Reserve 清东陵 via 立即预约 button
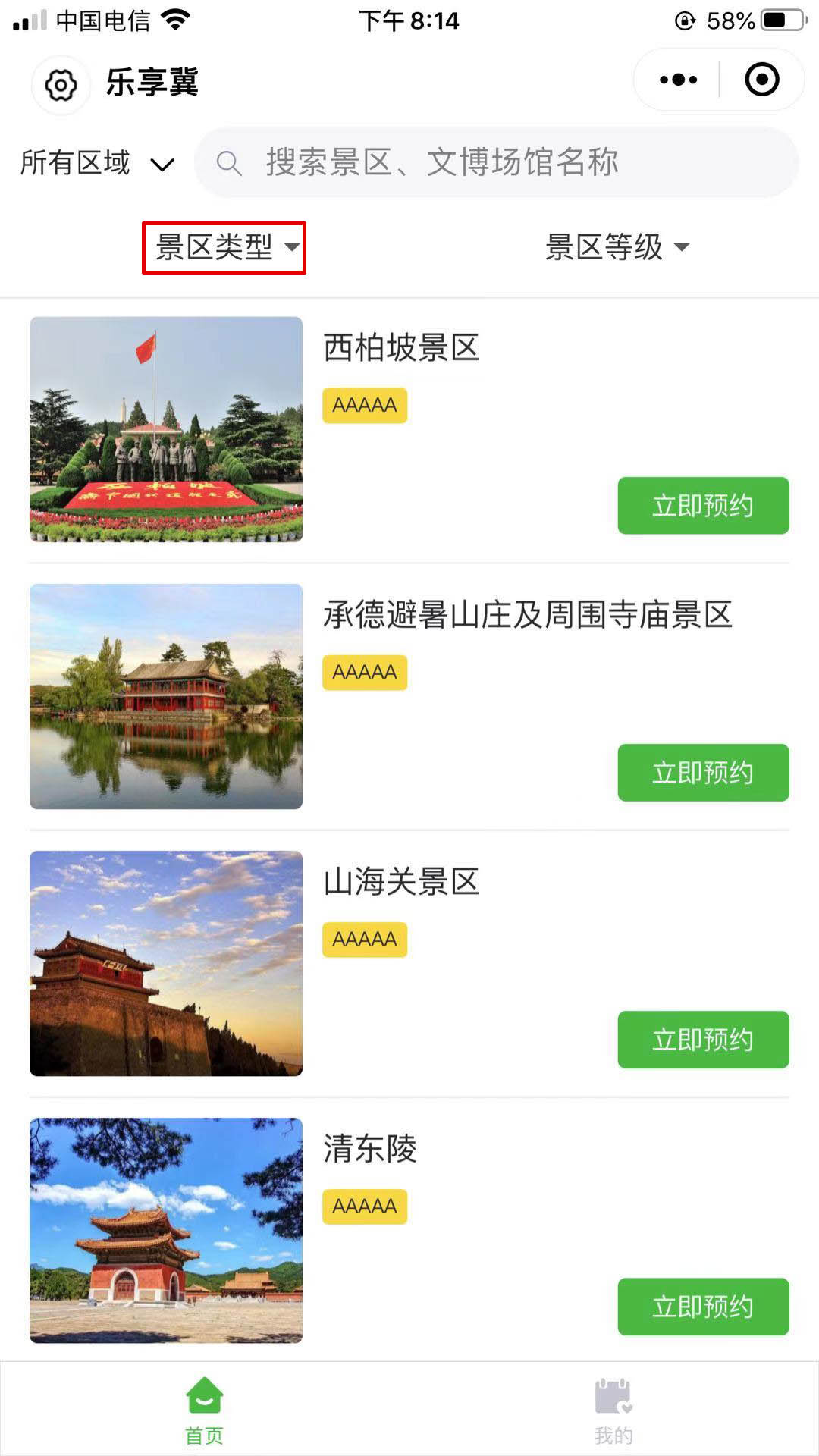The image size is (819, 1456). click(x=703, y=1307)
